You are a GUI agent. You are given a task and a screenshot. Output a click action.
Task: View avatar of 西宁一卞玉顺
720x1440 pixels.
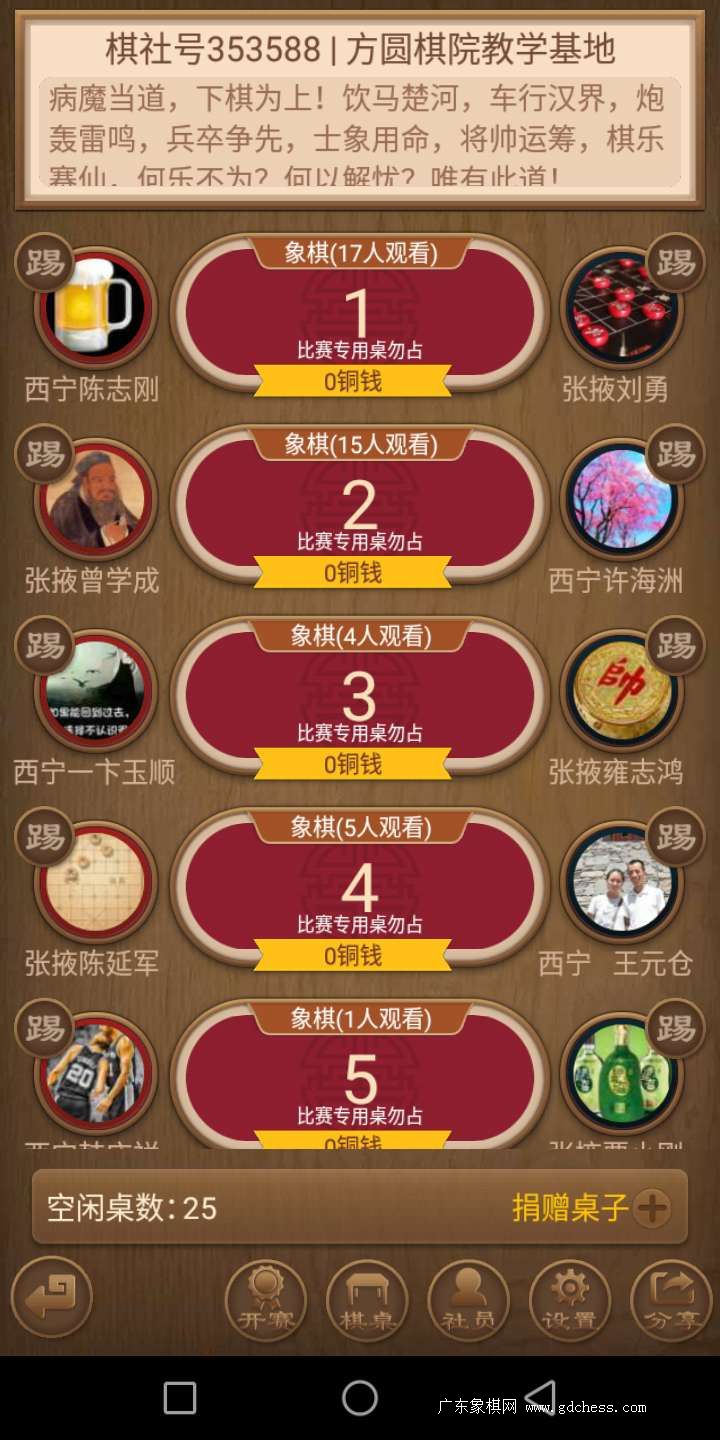96,692
